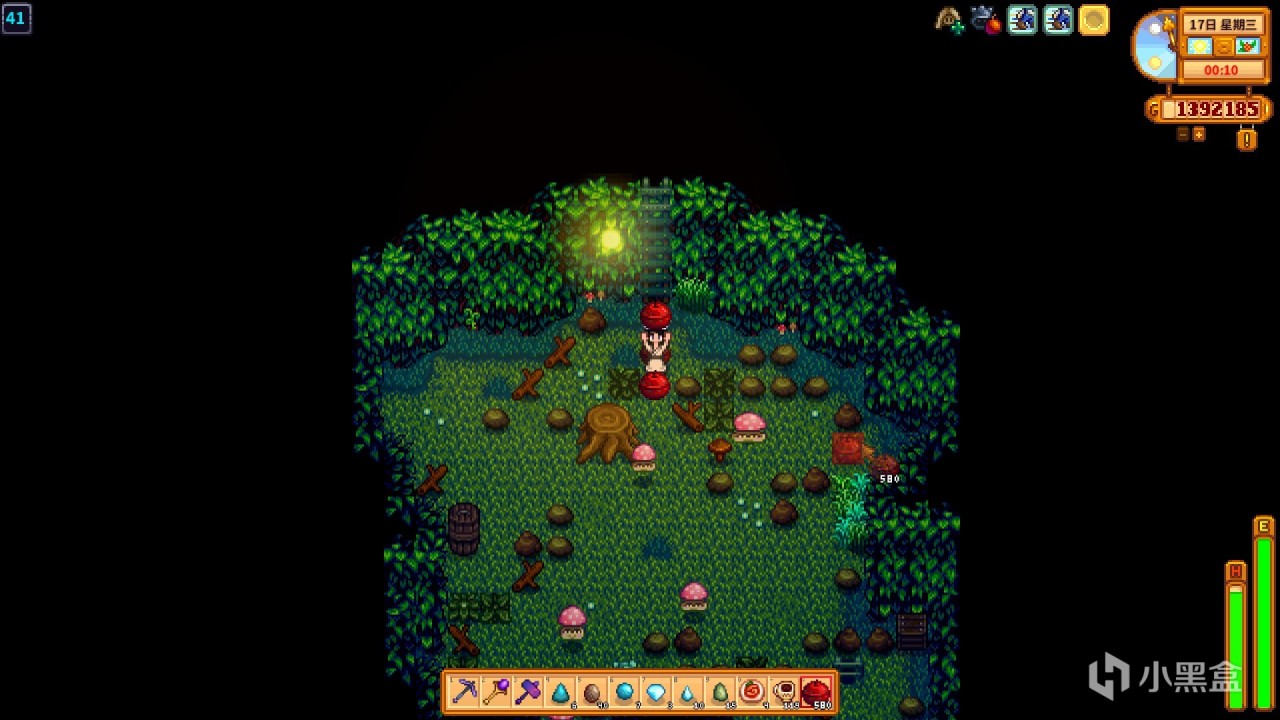Select the green egg stack of 15

(720, 692)
